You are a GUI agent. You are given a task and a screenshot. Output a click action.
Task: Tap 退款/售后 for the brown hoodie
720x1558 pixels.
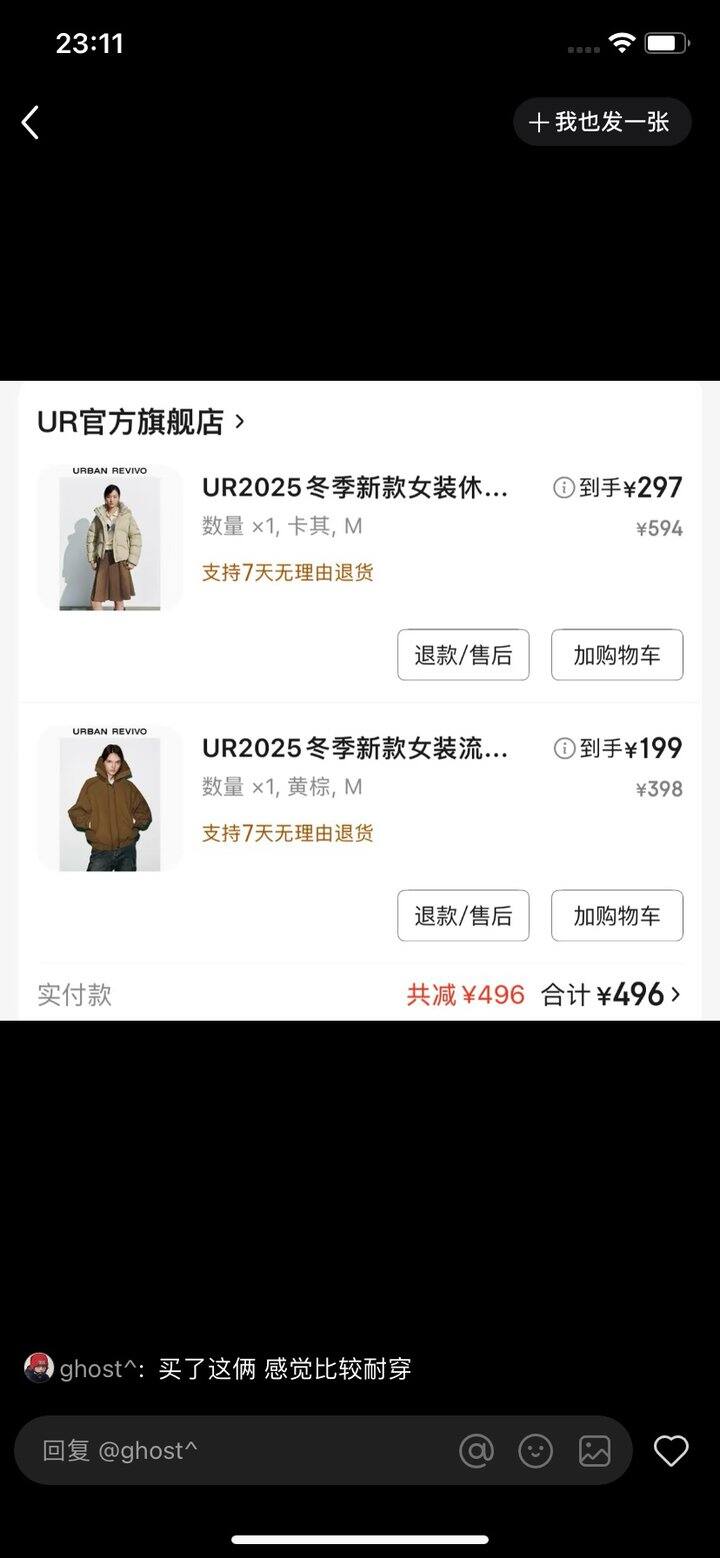(463, 915)
